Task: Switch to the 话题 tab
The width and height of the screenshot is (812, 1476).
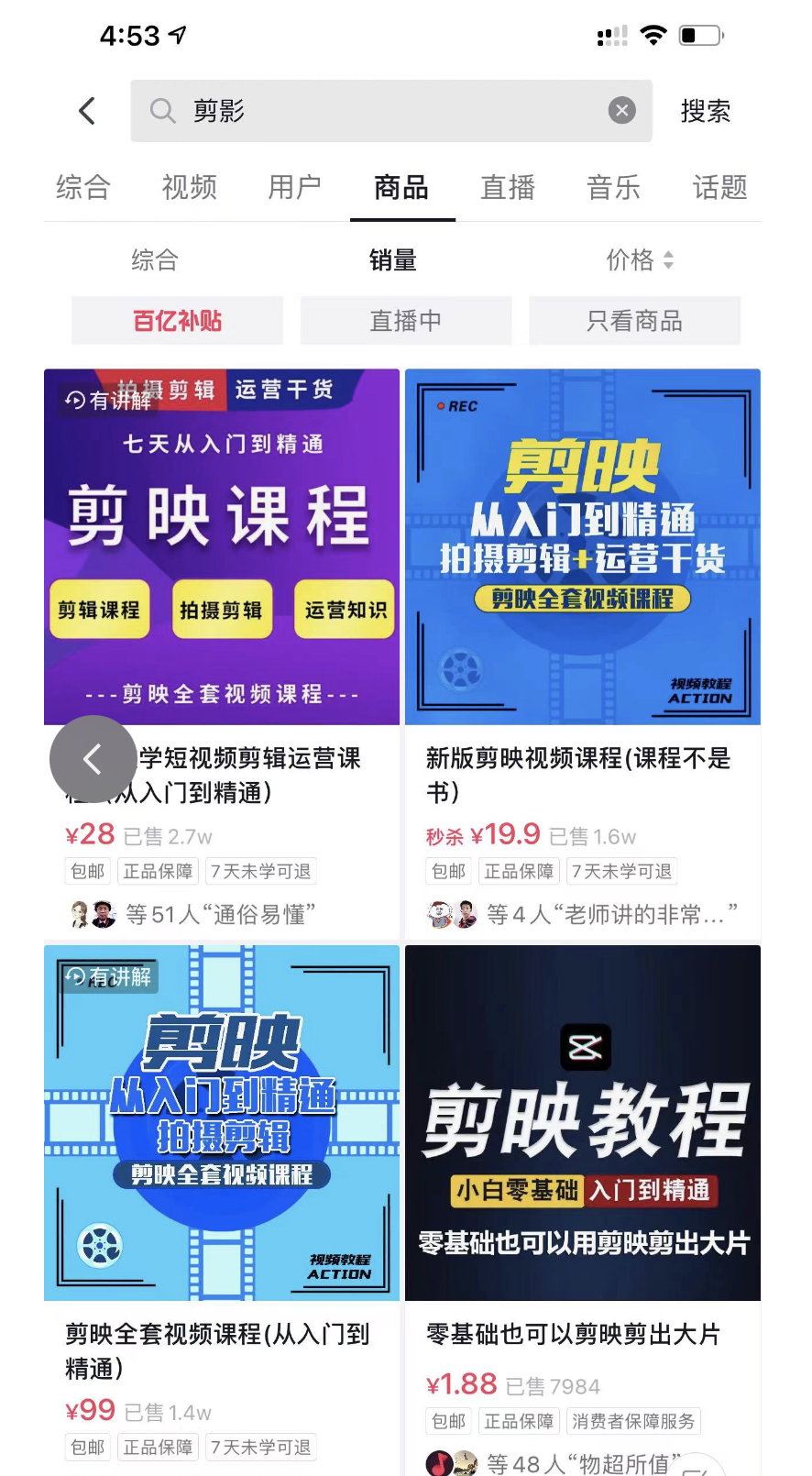Action: click(x=719, y=188)
